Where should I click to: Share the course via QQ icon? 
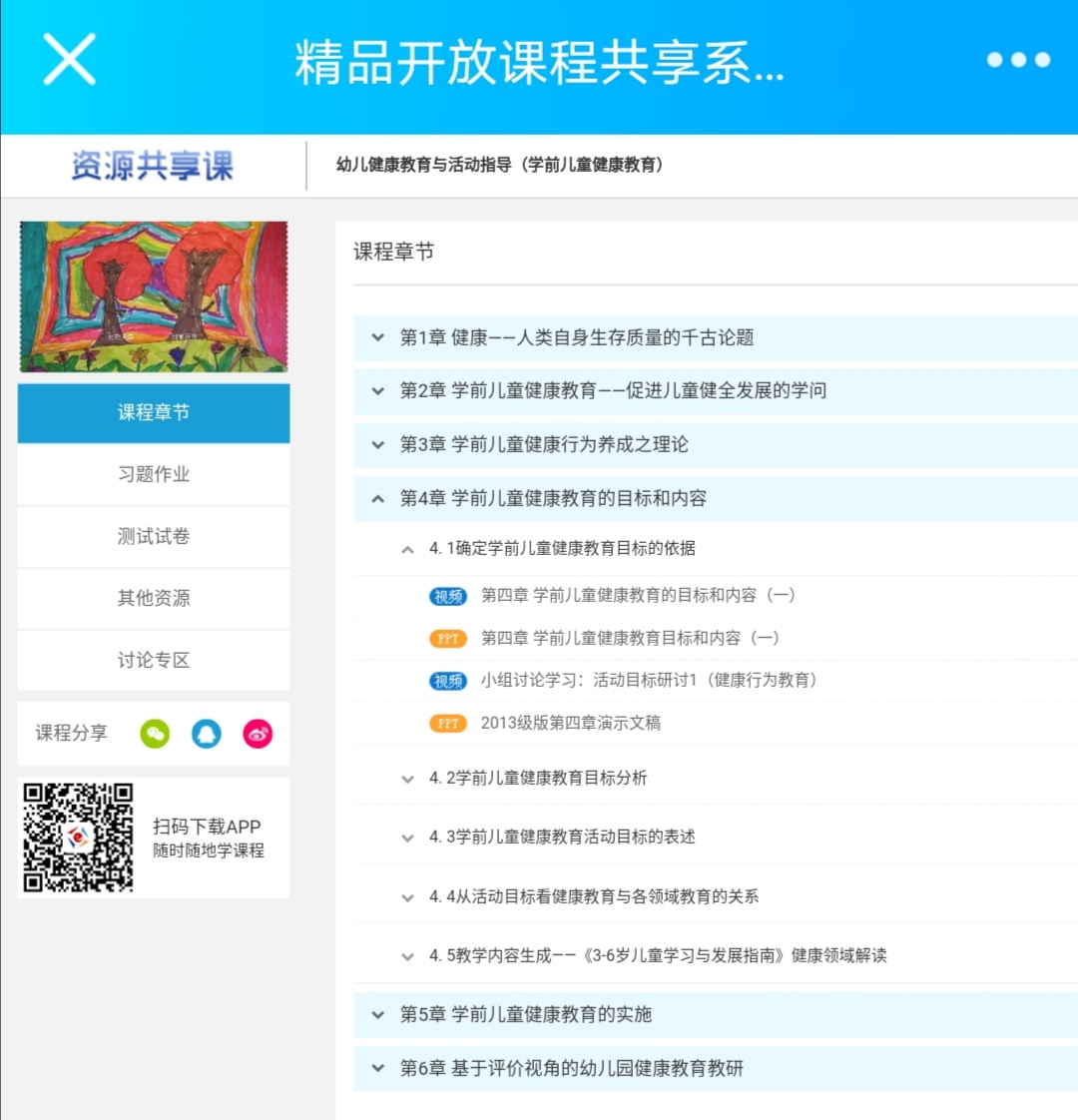(207, 734)
